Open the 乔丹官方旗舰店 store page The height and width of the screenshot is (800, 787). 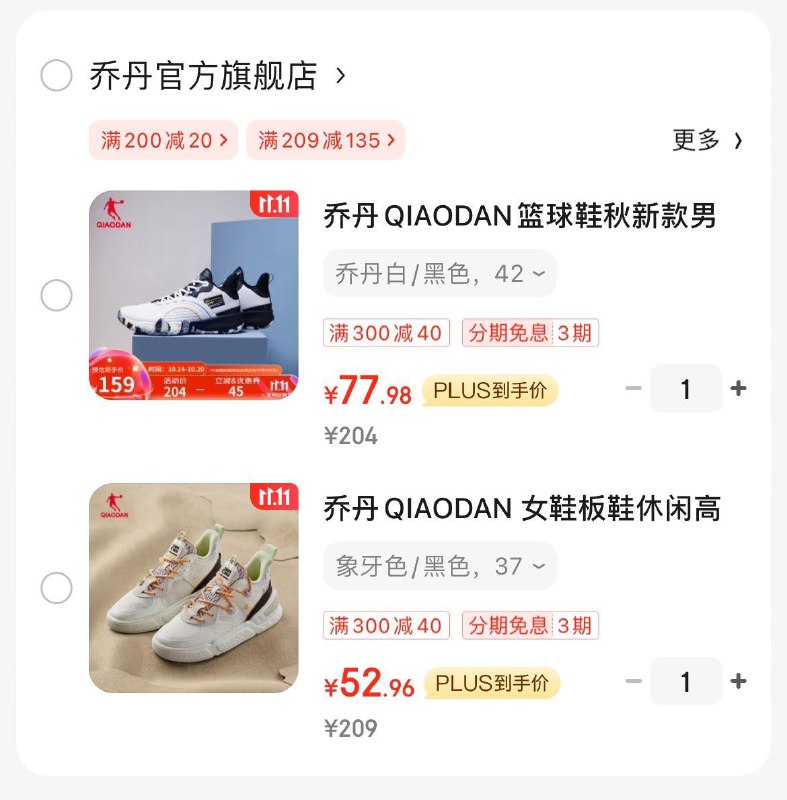click(x=204, y=76)
